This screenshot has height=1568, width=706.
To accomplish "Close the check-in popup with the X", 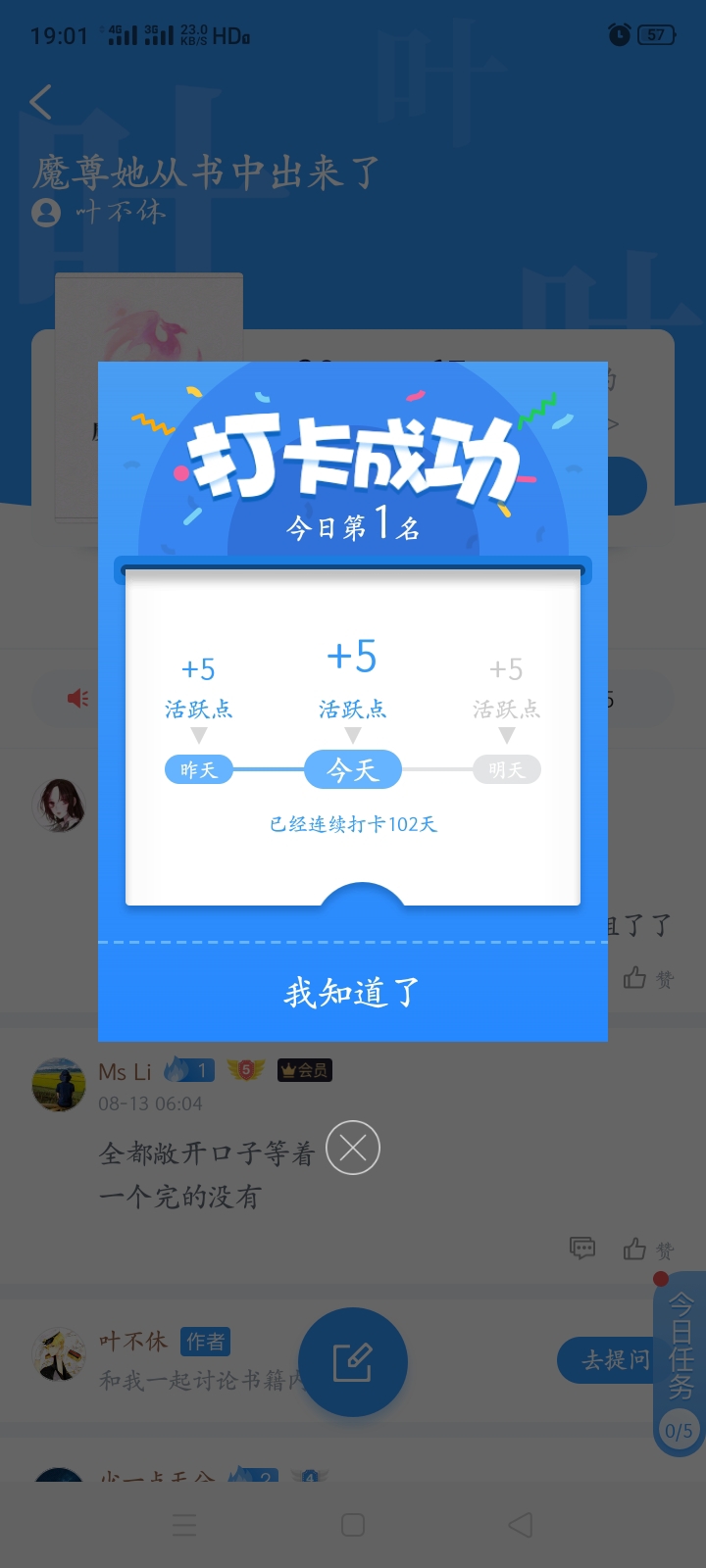I will 353,1148.
